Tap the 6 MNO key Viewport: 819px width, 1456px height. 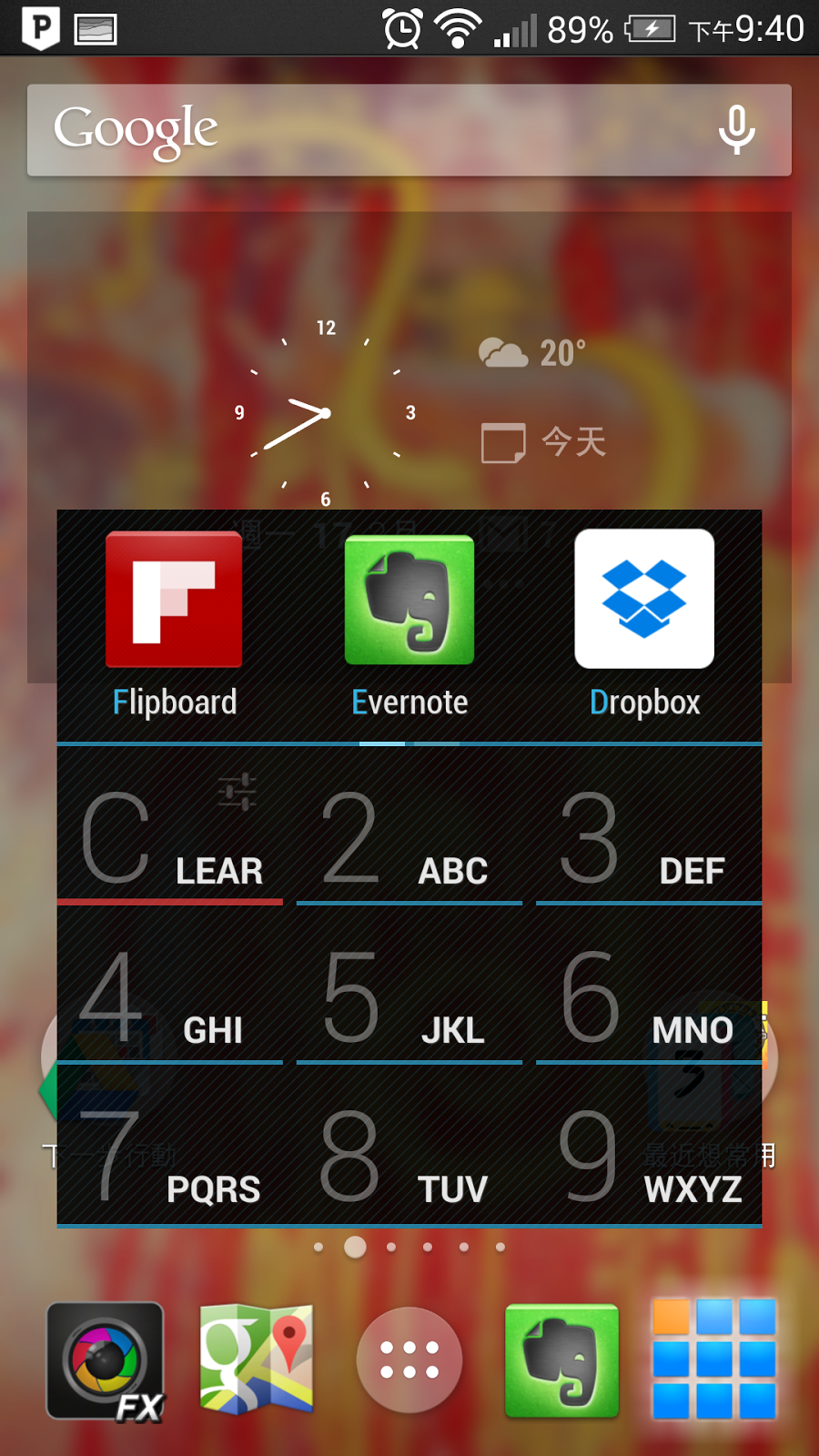[648, 996]
